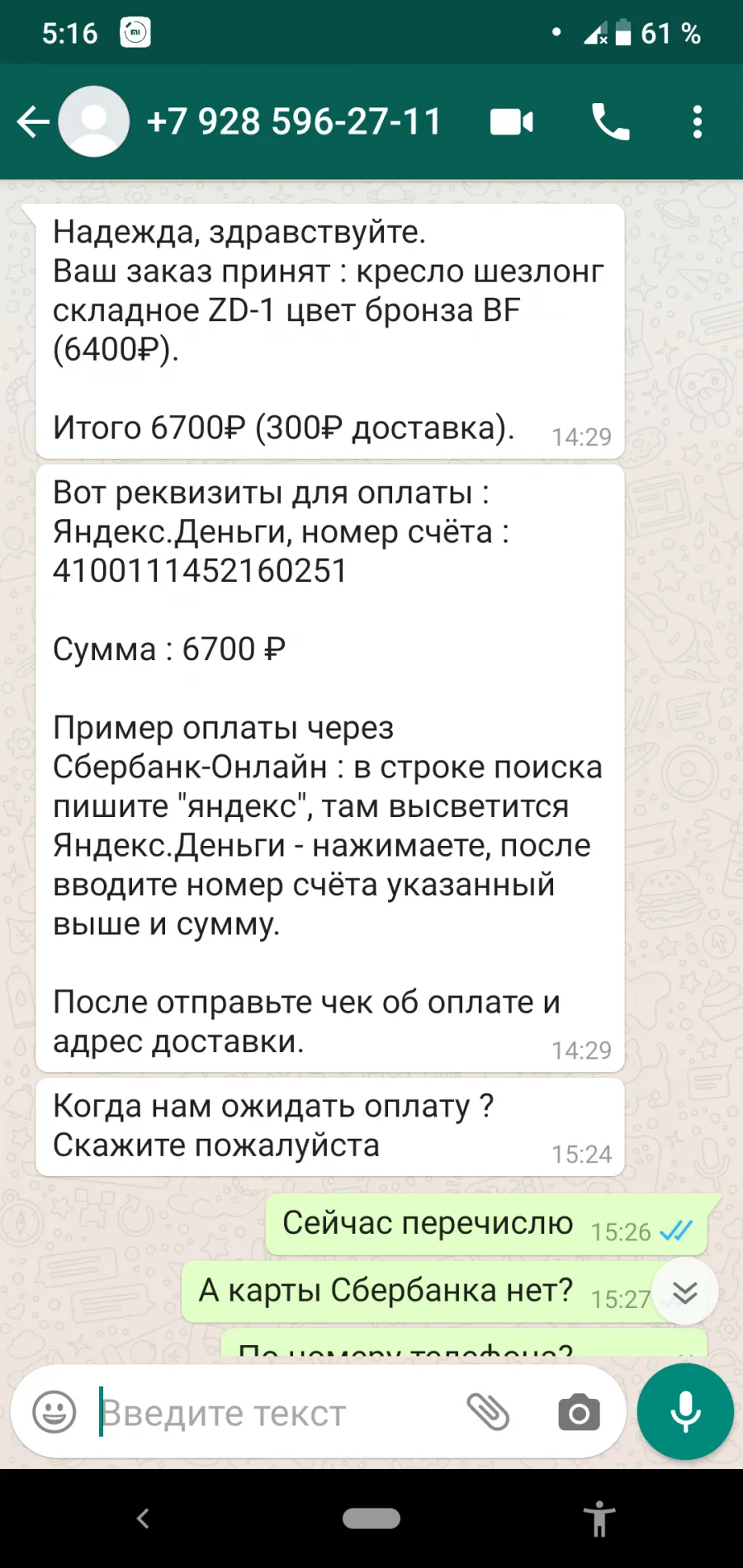Open contact info for +7 928 596-27-11

pyautogui.click(x=294, y=121)
